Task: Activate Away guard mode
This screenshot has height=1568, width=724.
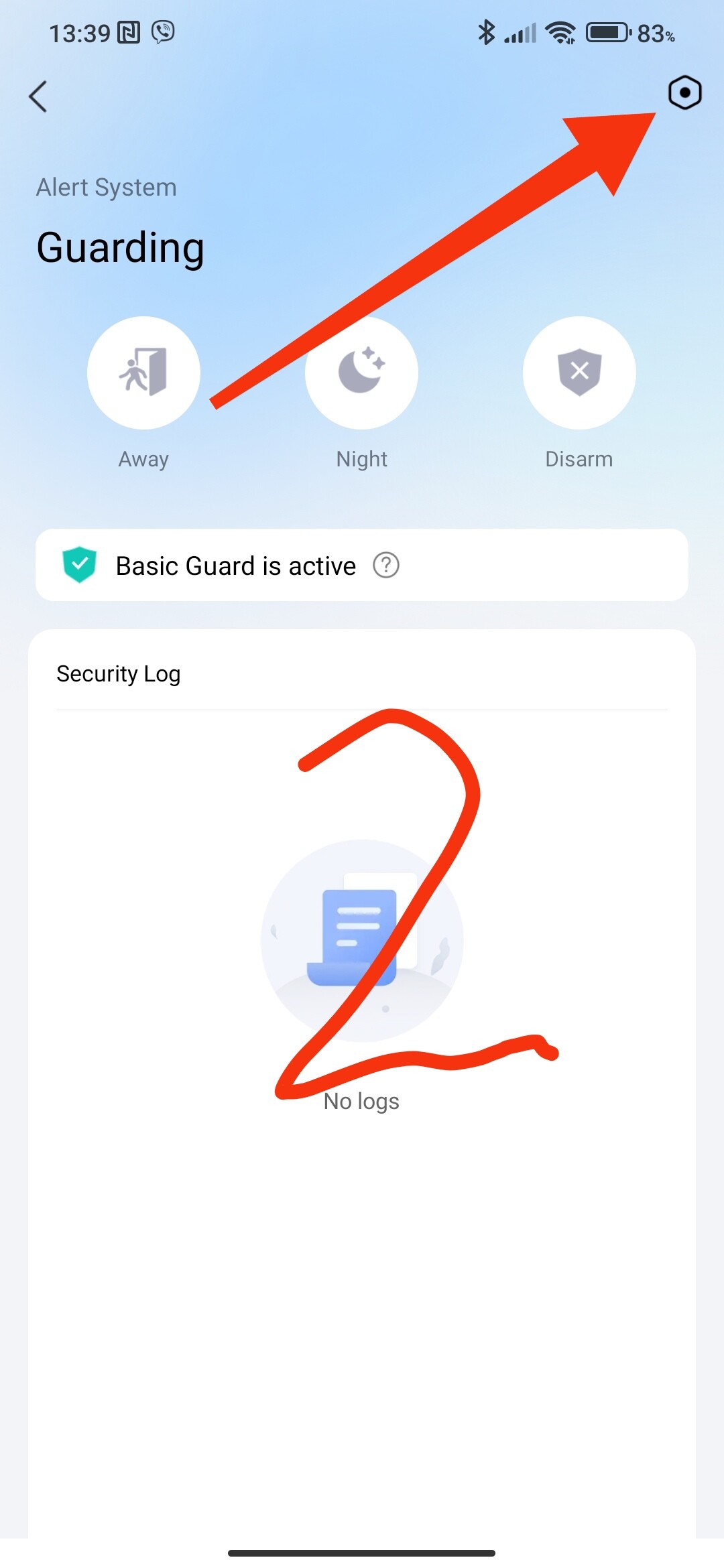Action: 143,373
